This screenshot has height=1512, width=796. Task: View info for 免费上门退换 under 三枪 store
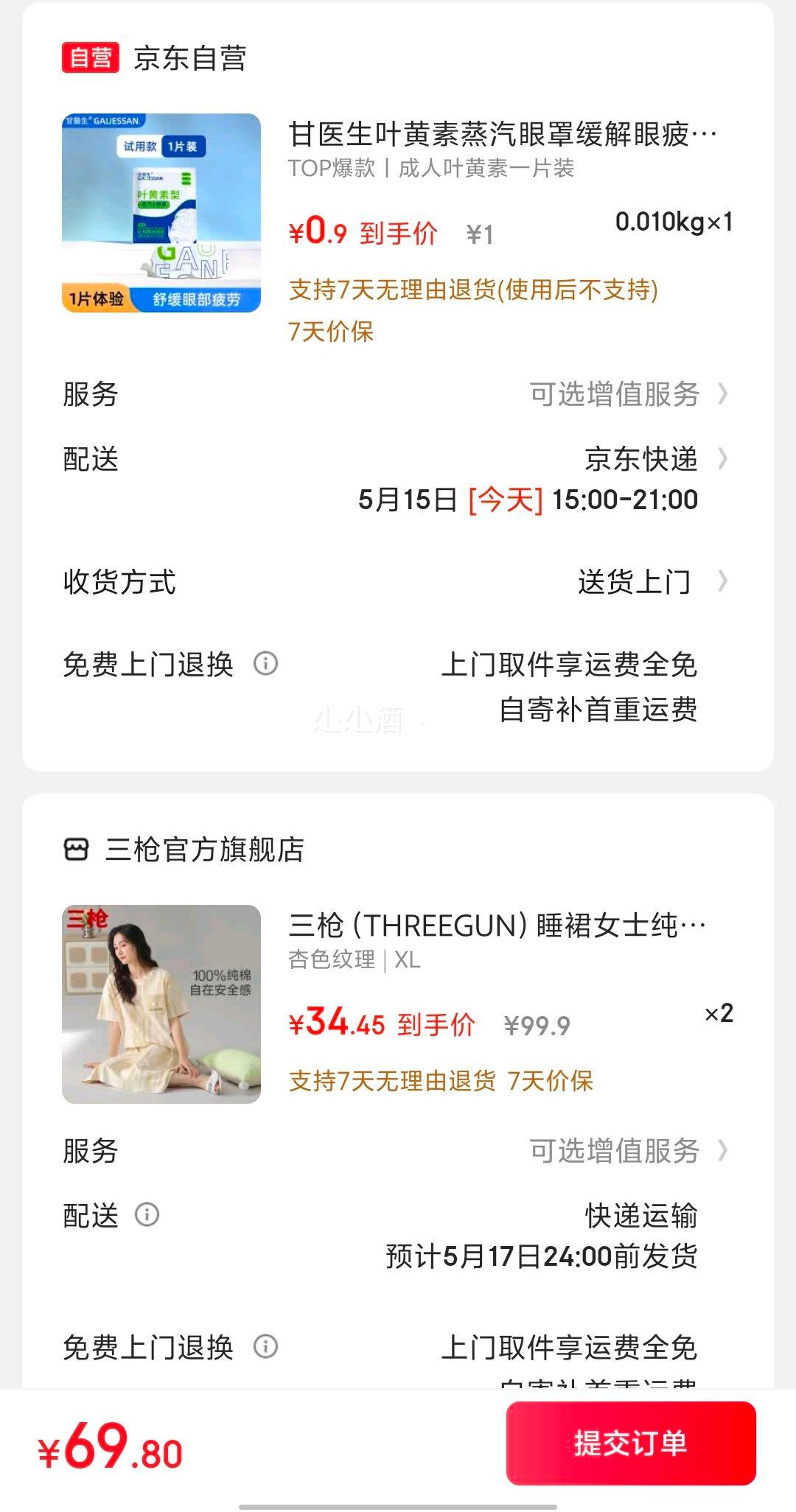(x=266, y=1346)
